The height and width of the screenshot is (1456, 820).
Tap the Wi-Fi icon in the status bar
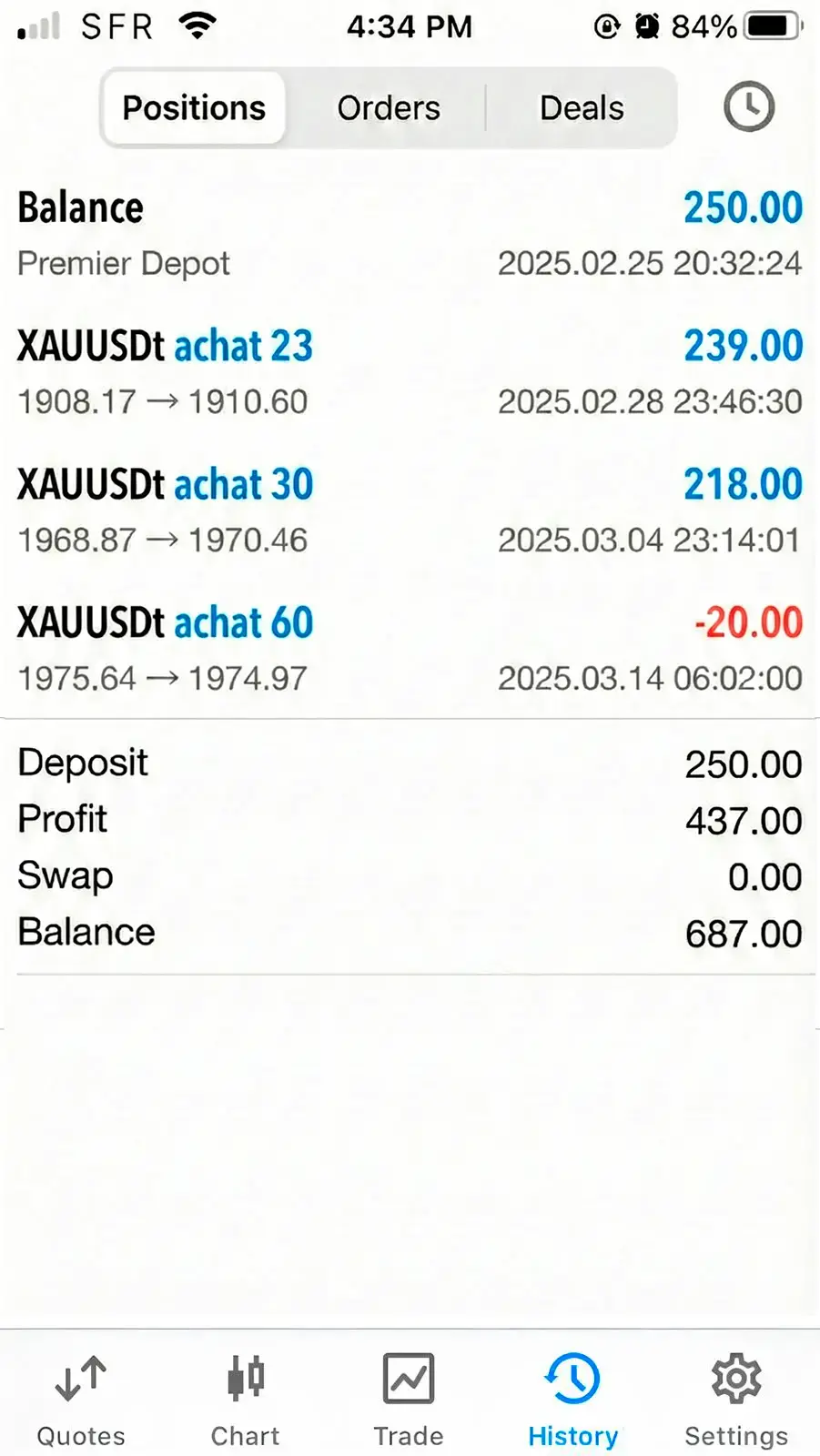198,25
